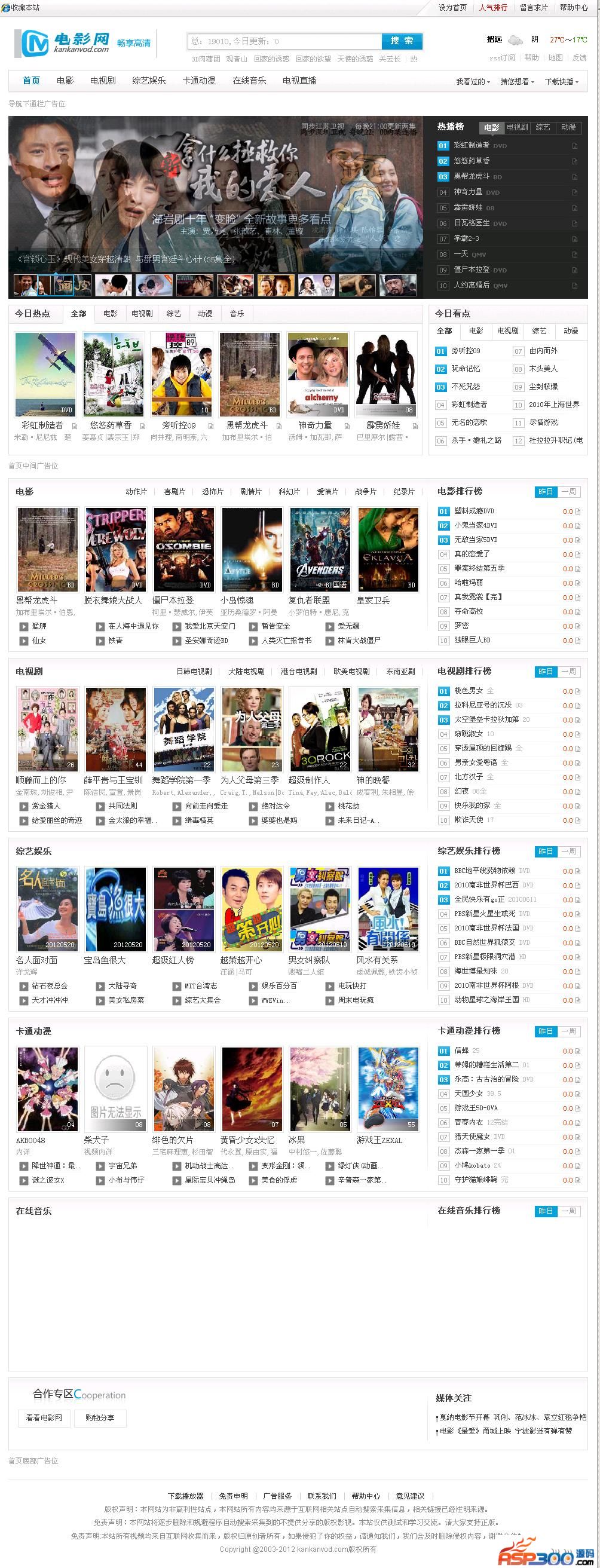Open 在线音乐 navigation item
This screenshot has height=1568, width=600.
[x=249, y=80]
